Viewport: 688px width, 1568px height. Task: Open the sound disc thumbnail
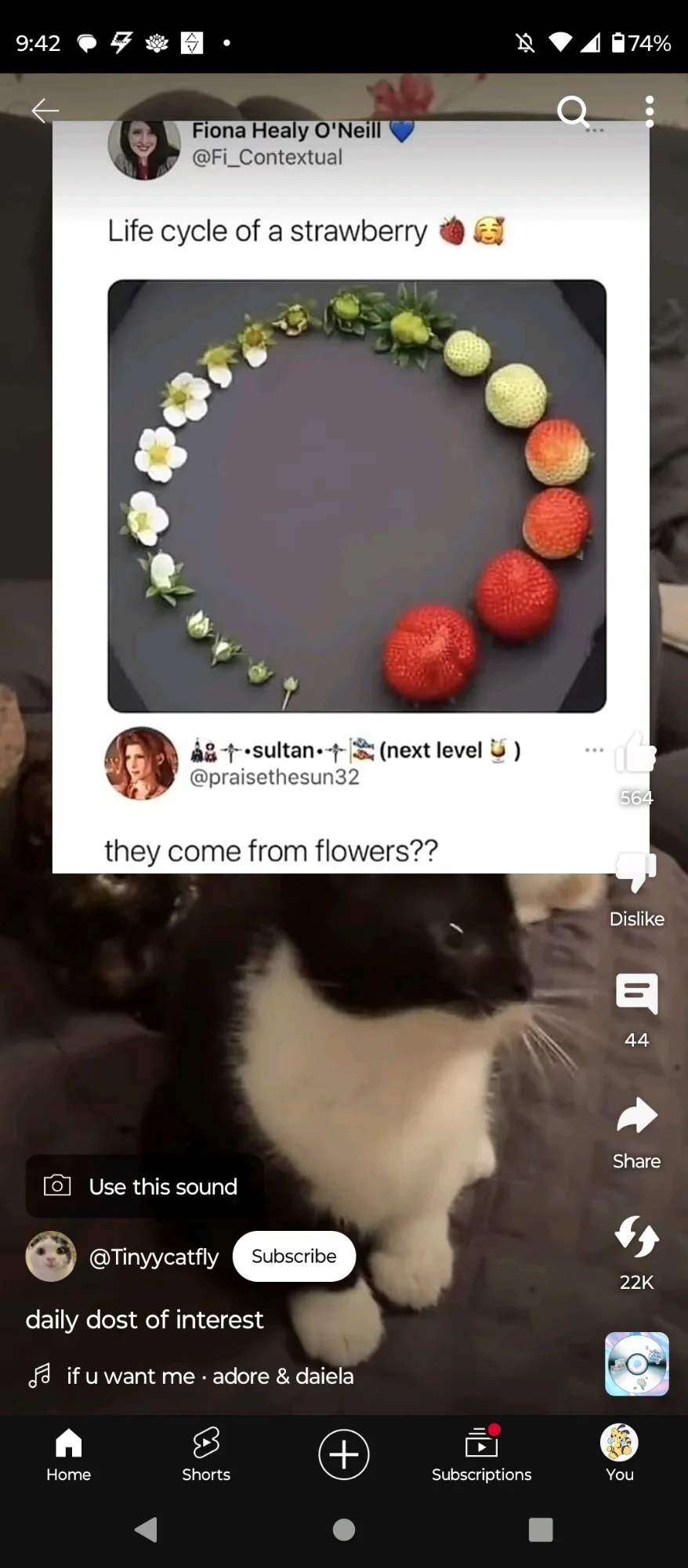point(637,1364)
